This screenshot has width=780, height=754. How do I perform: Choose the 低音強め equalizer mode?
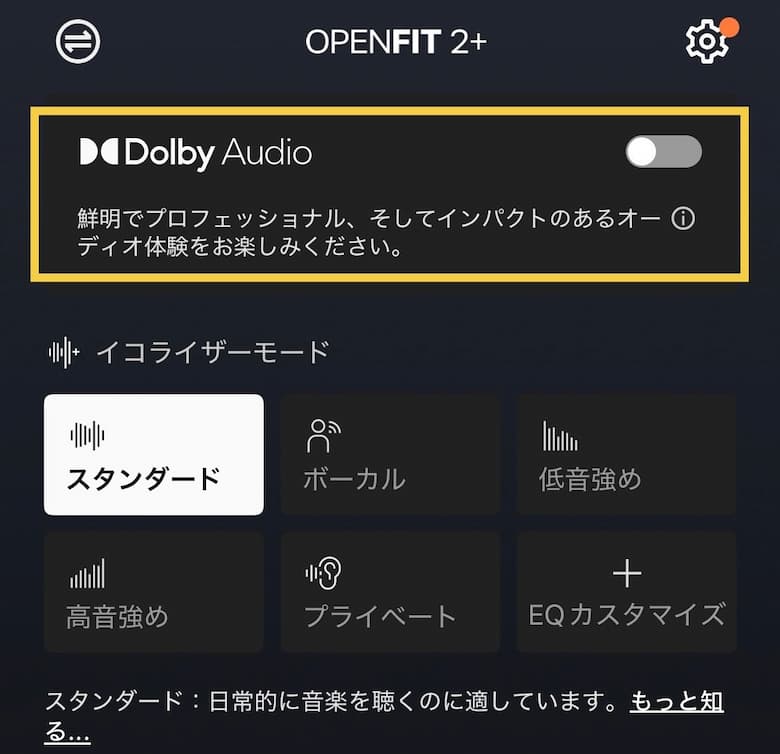coord(626,455)
